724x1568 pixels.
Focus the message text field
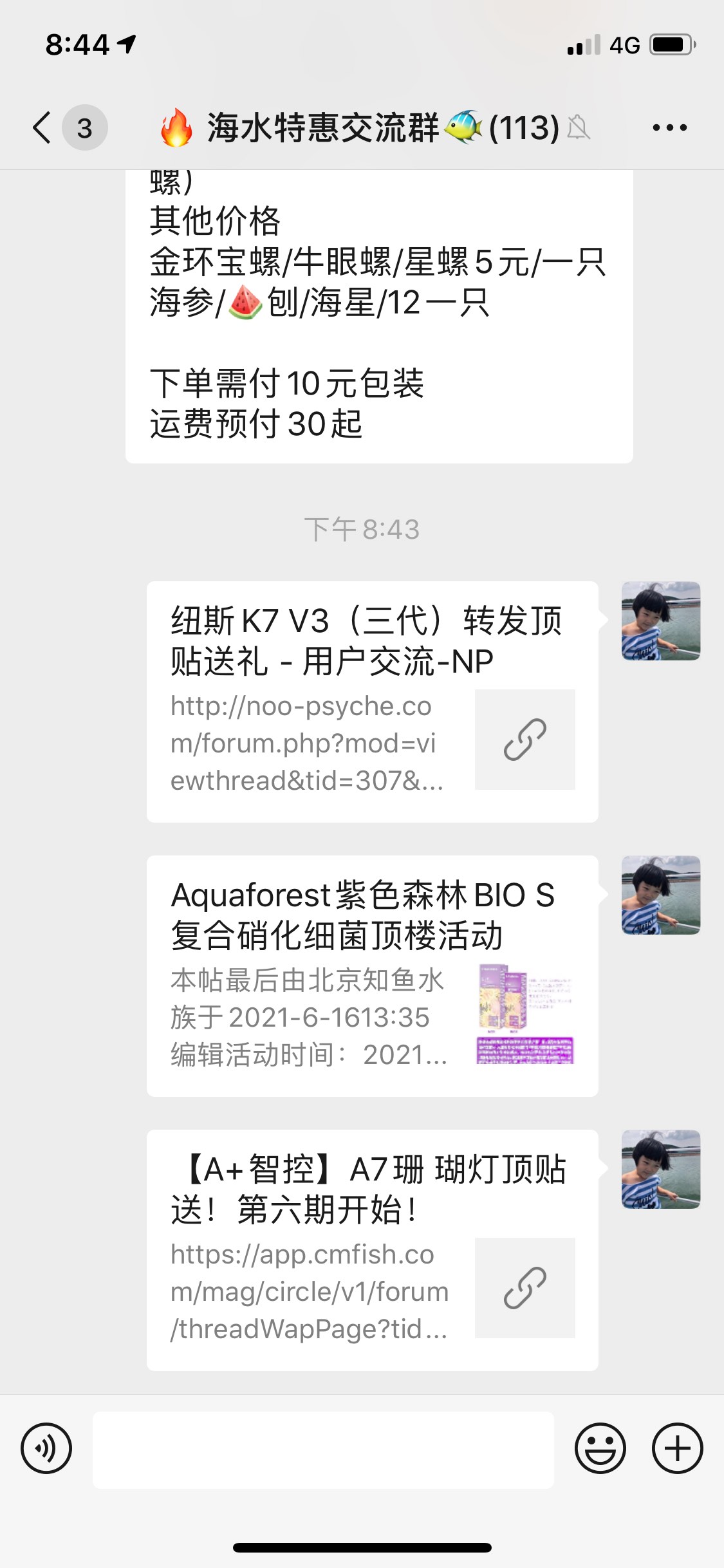pos(323,1450)
